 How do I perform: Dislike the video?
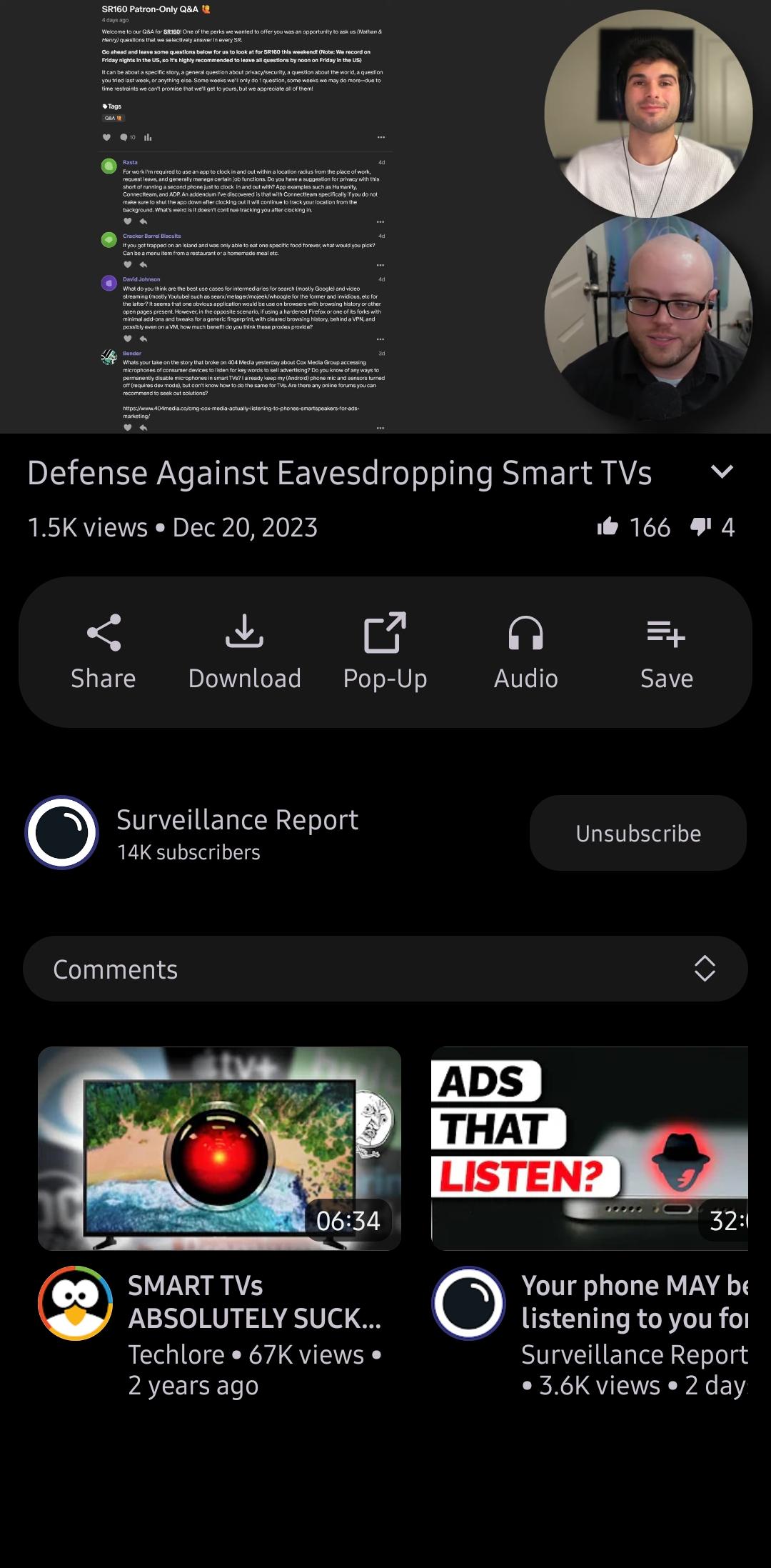click(x=701, y=527)
